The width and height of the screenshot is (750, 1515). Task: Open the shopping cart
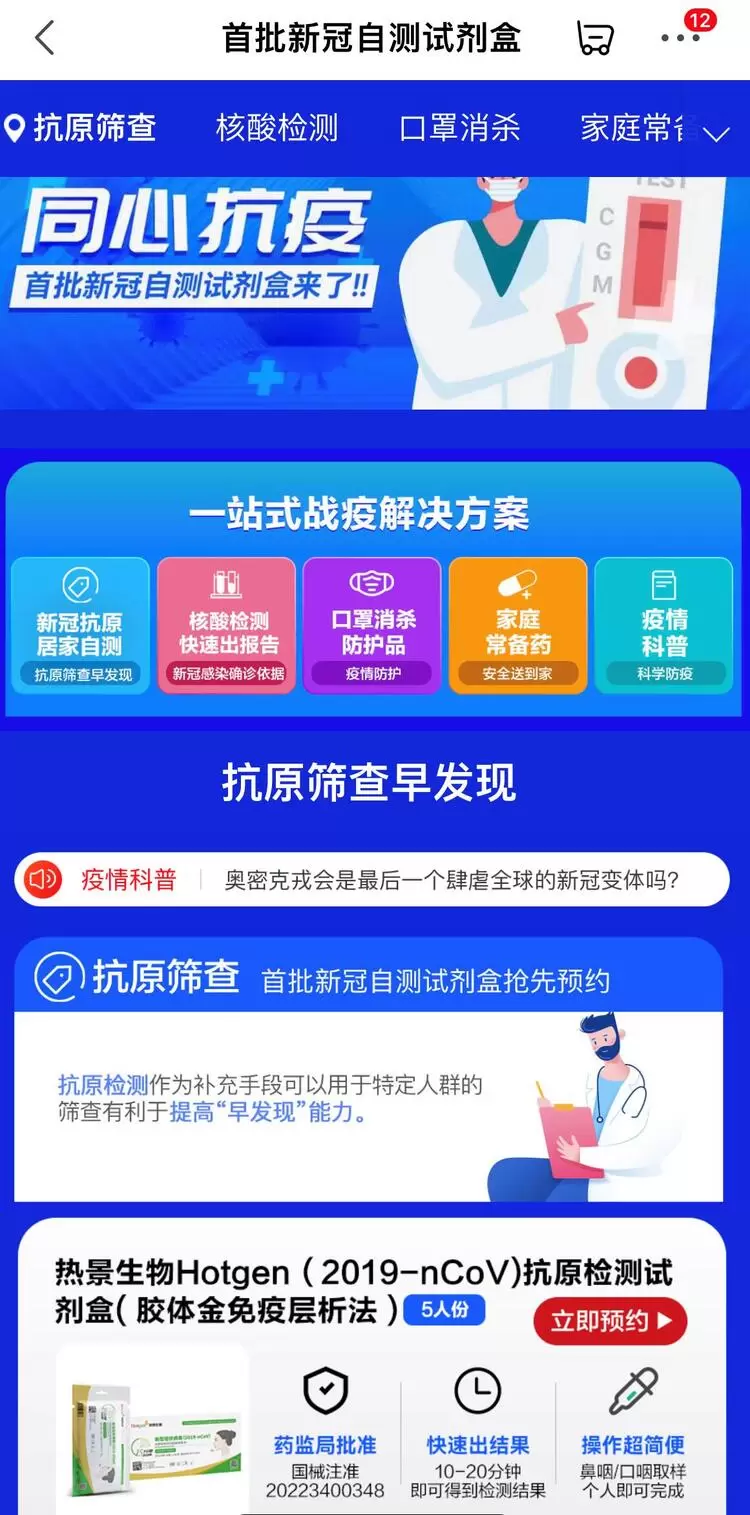coord(594,39)
